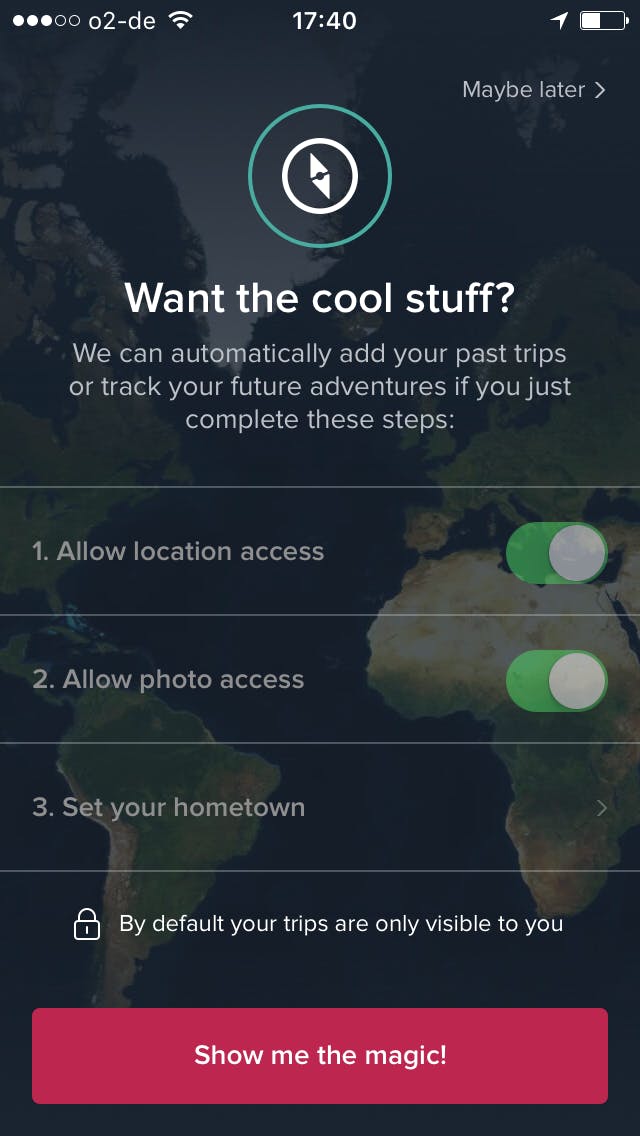Toggle the Allow photo access switch
Screen dimensions: 640x1136
(x=556, y=680)
